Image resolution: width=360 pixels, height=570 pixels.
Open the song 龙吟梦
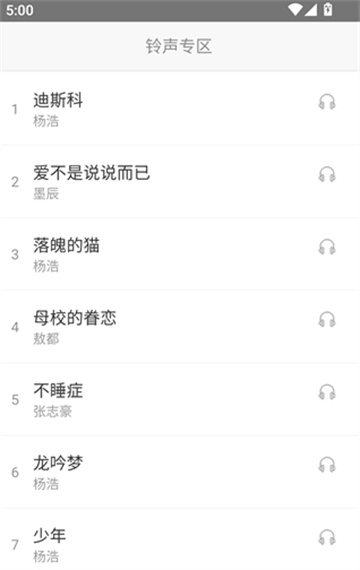[180, 472]
